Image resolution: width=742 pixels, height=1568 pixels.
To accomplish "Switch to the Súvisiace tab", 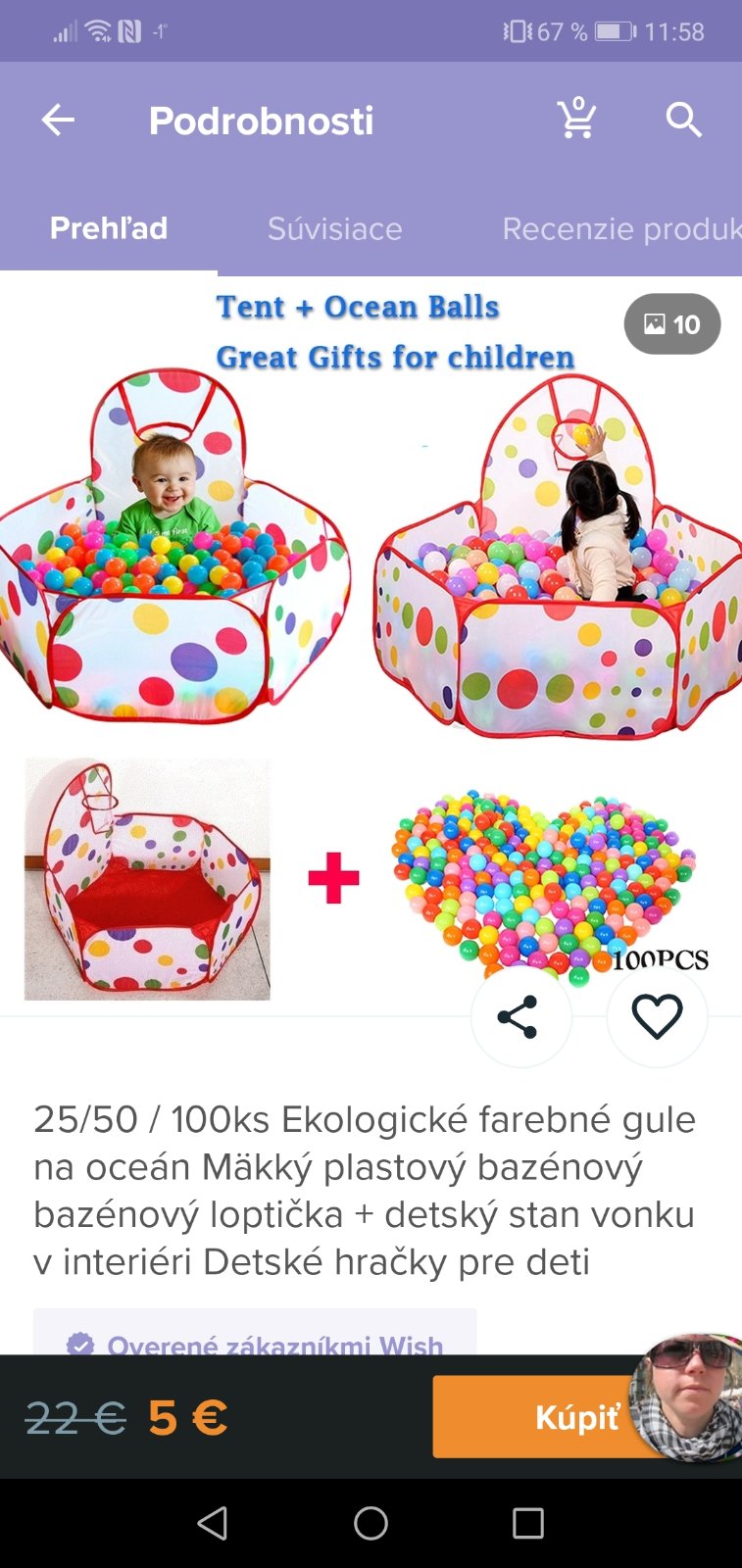I will (334, 228).
